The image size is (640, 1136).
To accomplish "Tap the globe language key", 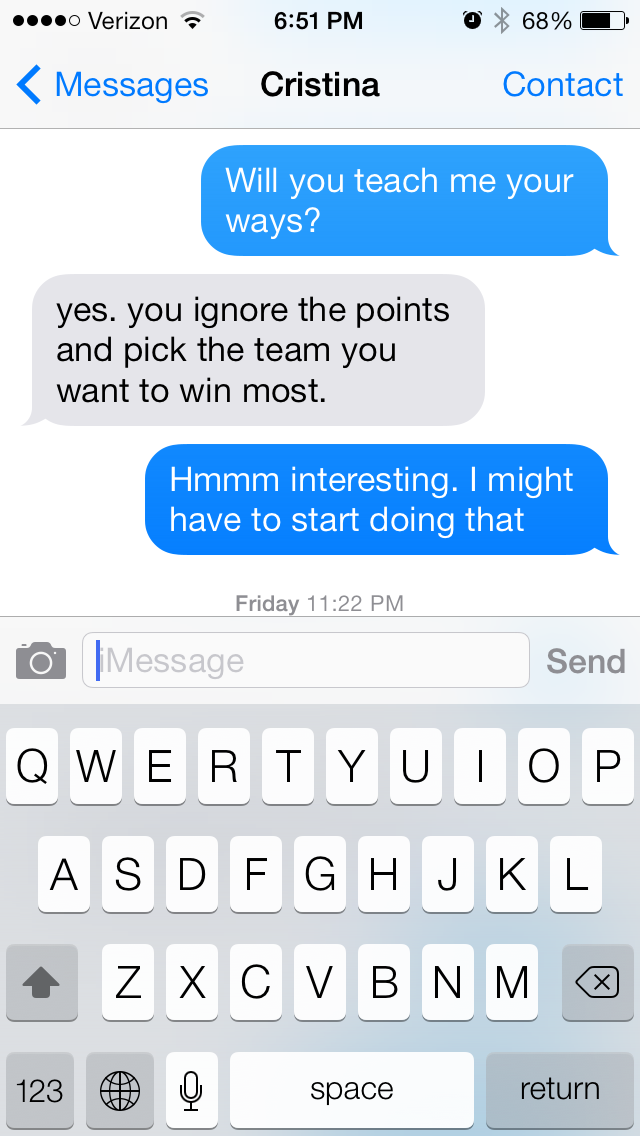I will (x=120, y=1089).
